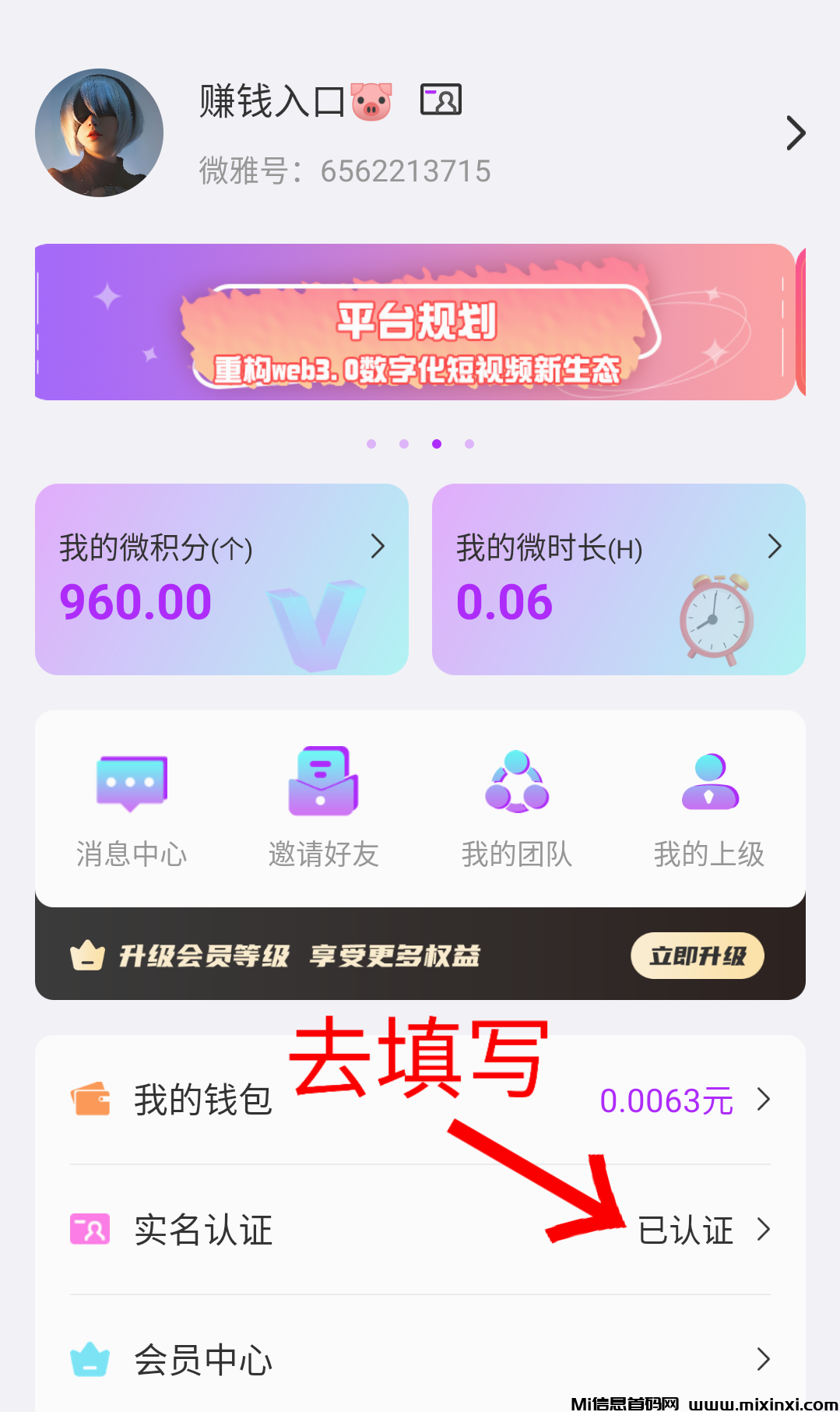Select the 实名认证 menu entry
840x1412 pixels.
(x=202, y=1231)
